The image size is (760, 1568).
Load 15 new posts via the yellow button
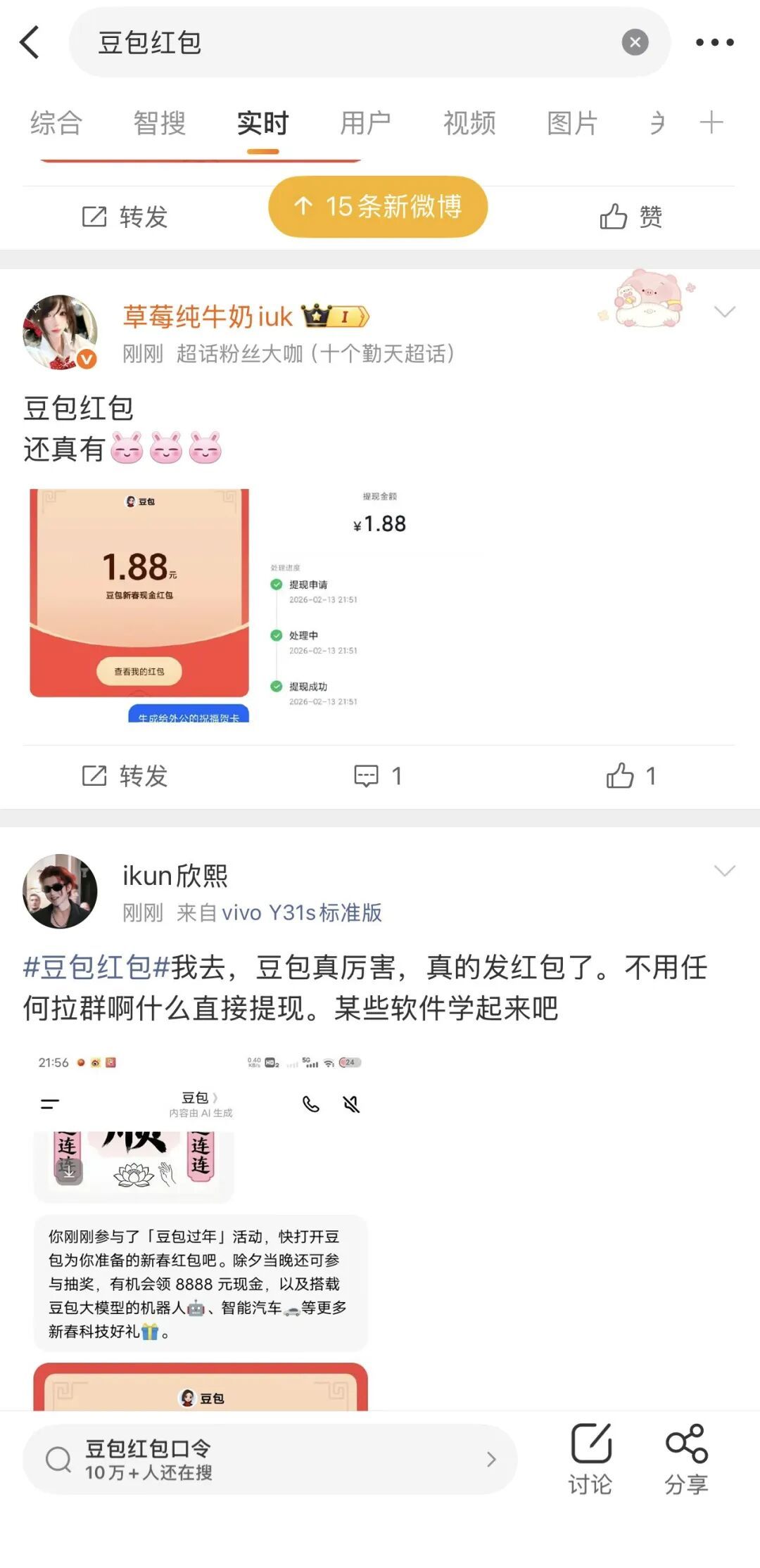tap(378, 206)
